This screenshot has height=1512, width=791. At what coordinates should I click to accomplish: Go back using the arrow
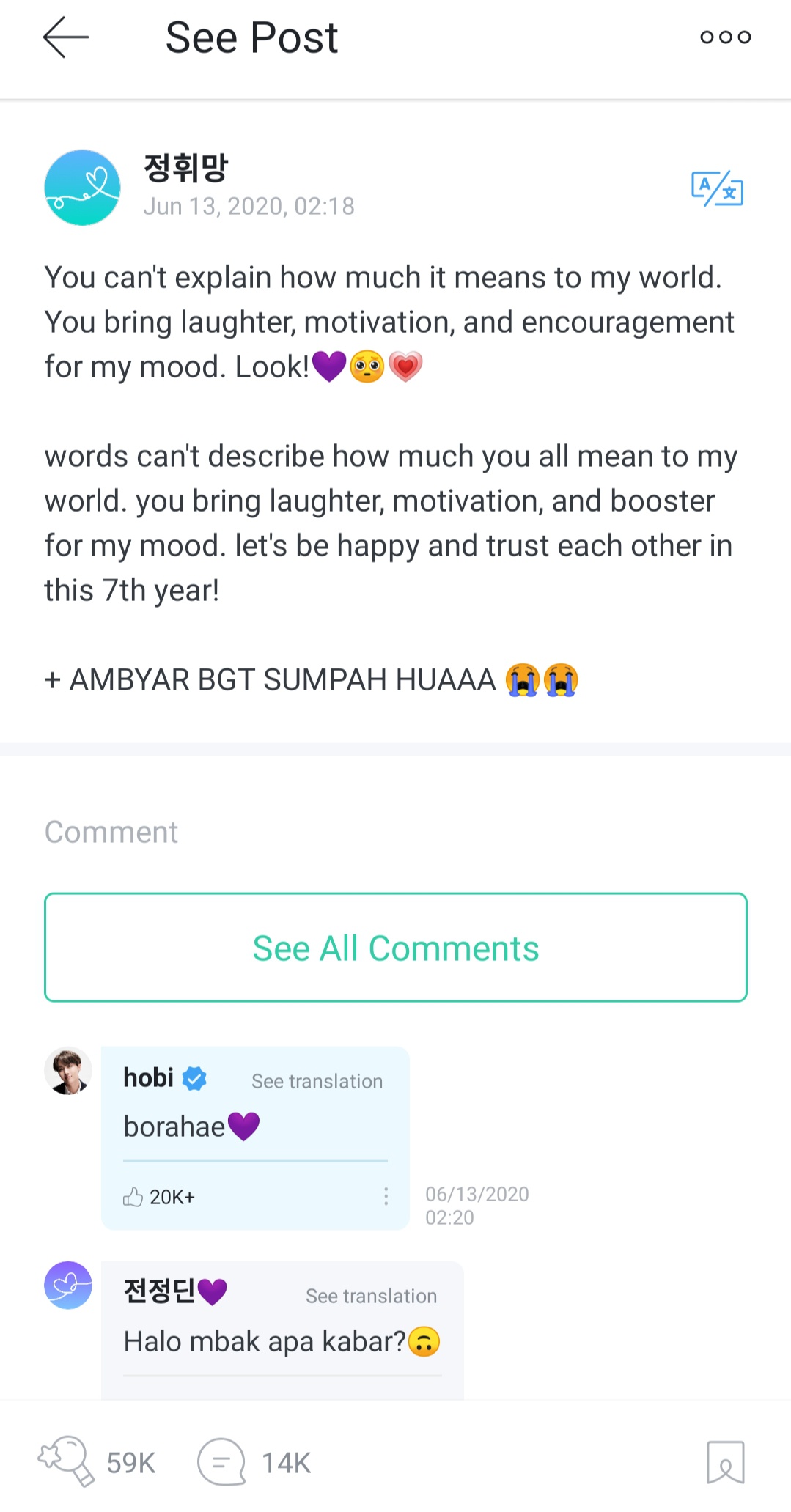[65, 37]
